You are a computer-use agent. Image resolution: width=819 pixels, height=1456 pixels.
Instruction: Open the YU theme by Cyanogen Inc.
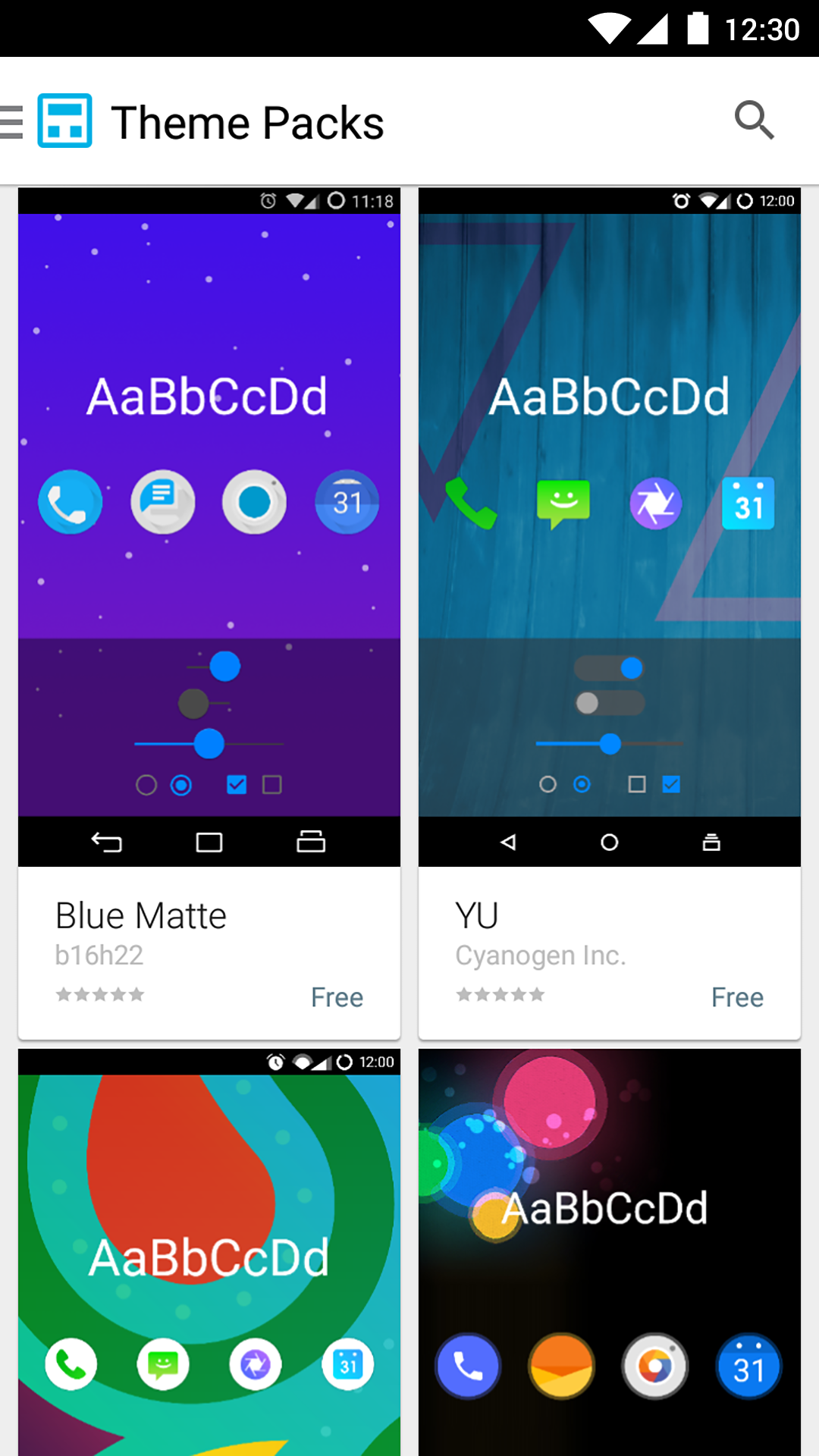610,613
